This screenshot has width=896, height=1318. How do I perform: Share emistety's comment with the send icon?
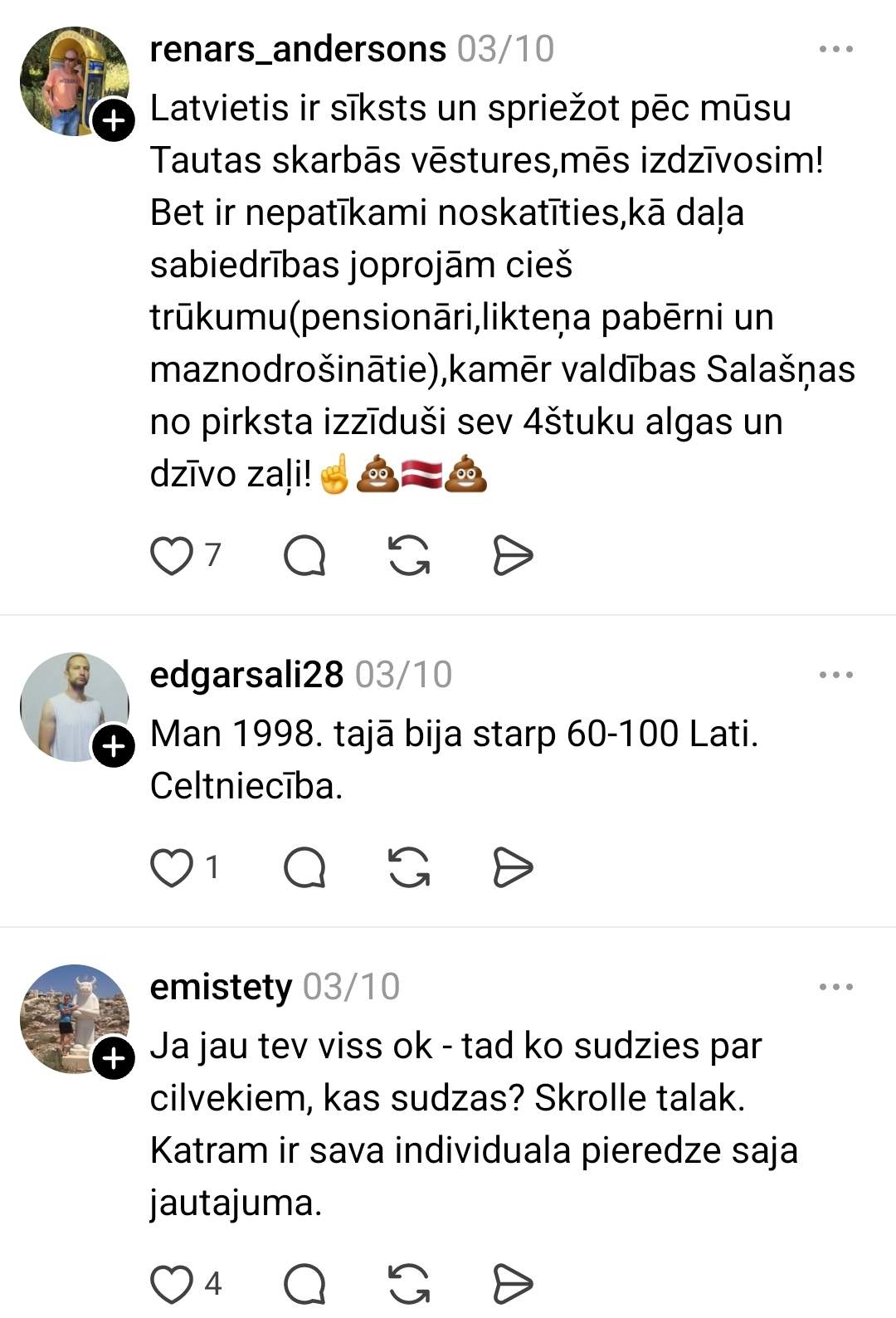513,1285
